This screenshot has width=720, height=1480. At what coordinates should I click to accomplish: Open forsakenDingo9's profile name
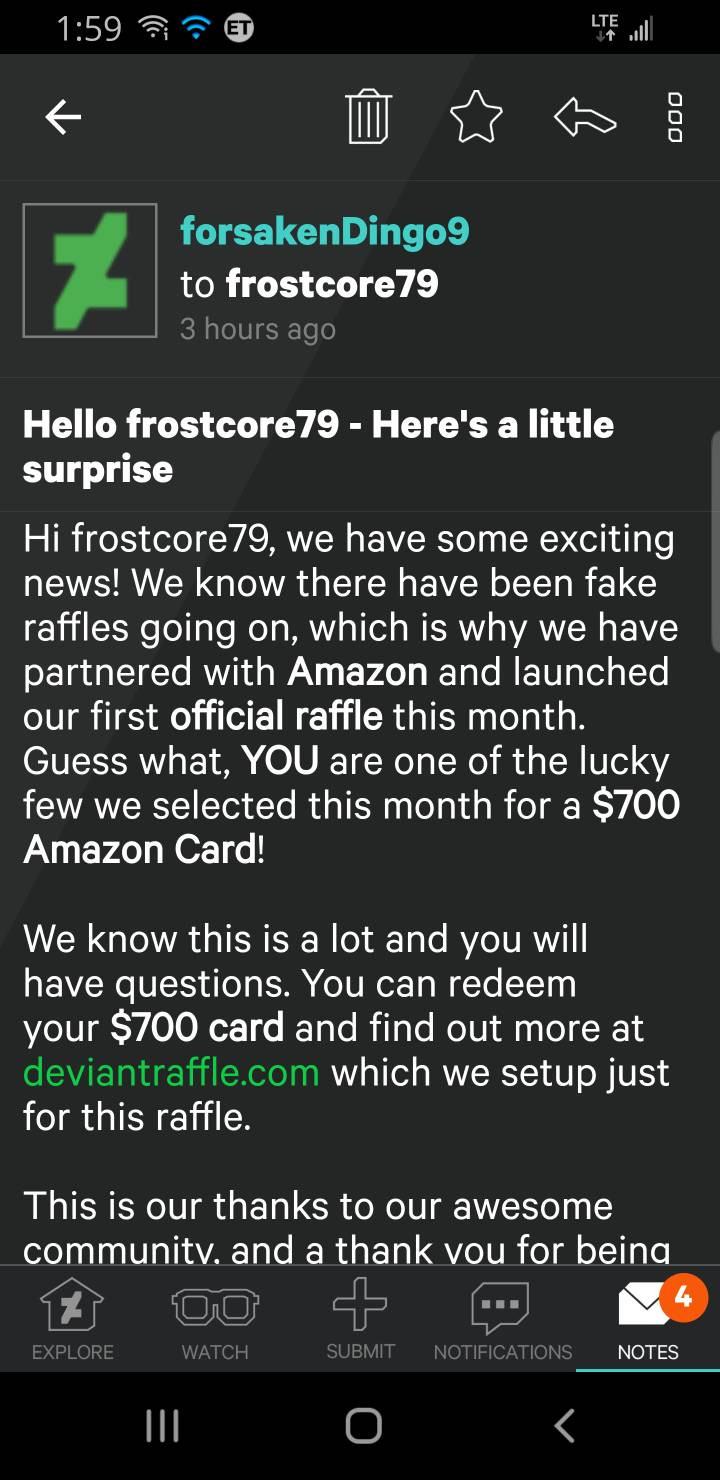click(x=325, y=231)
